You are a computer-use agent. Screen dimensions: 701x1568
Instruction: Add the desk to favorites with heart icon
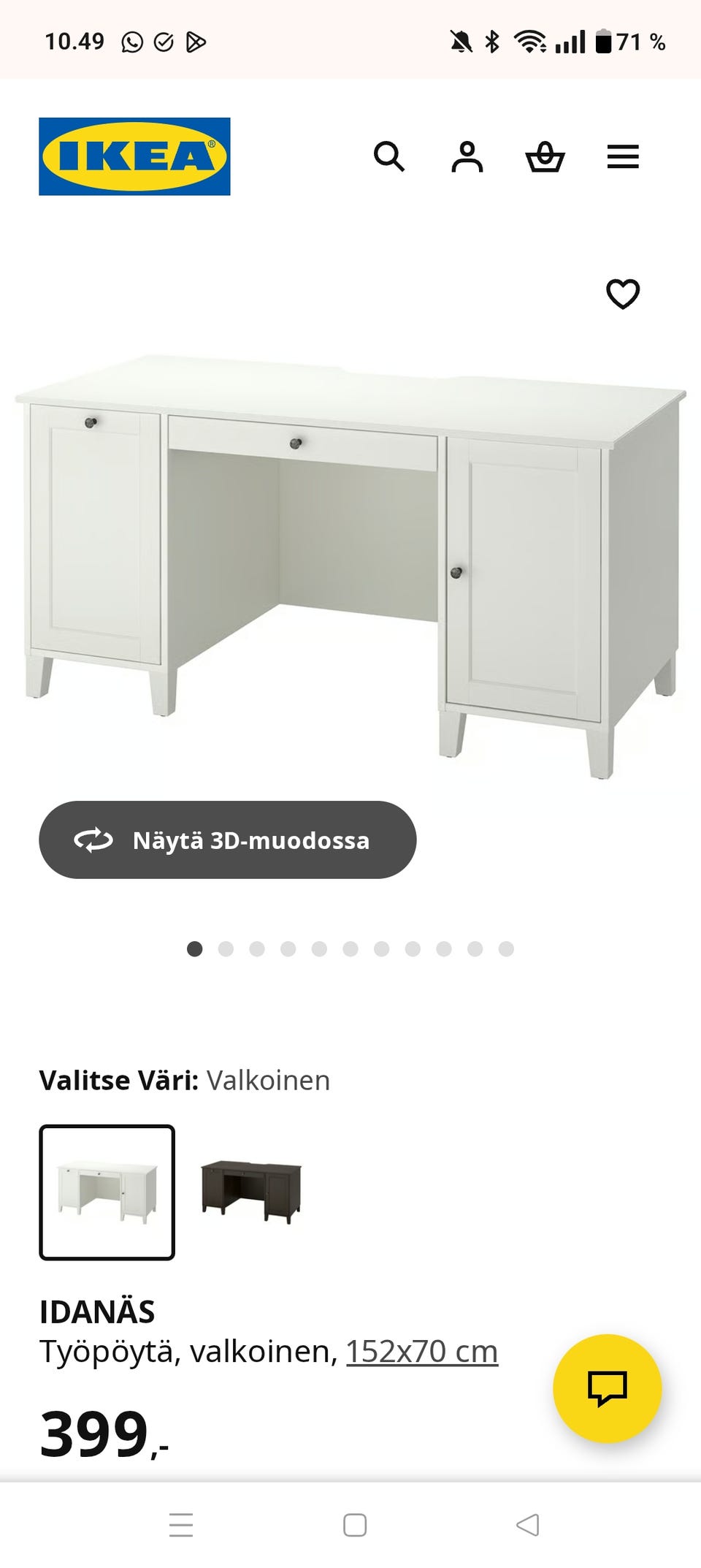pos(624,294)
